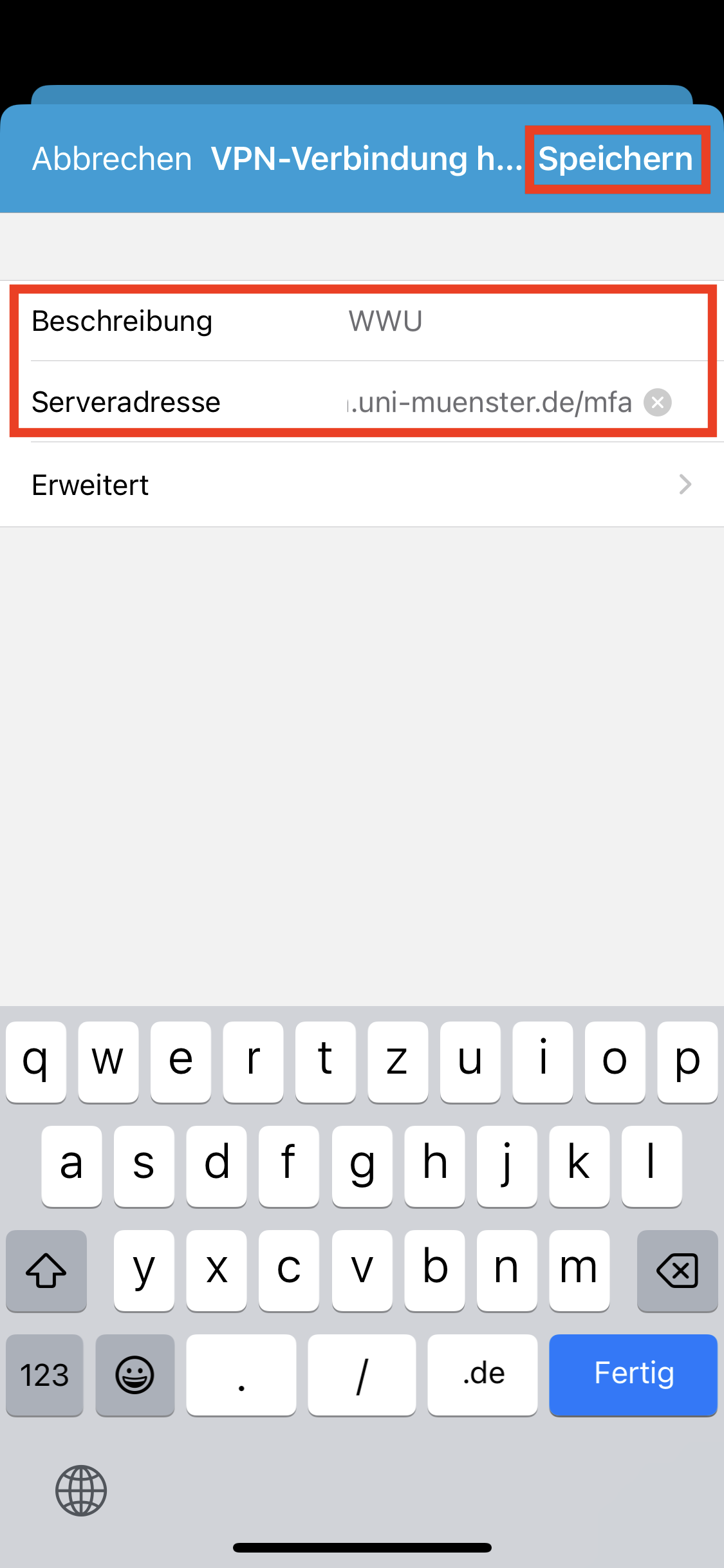Image resolution: width=724 pixels, height=1568 pixels.
Task: Tap the emoji keyboard icon
Action: click(135, 1375)
